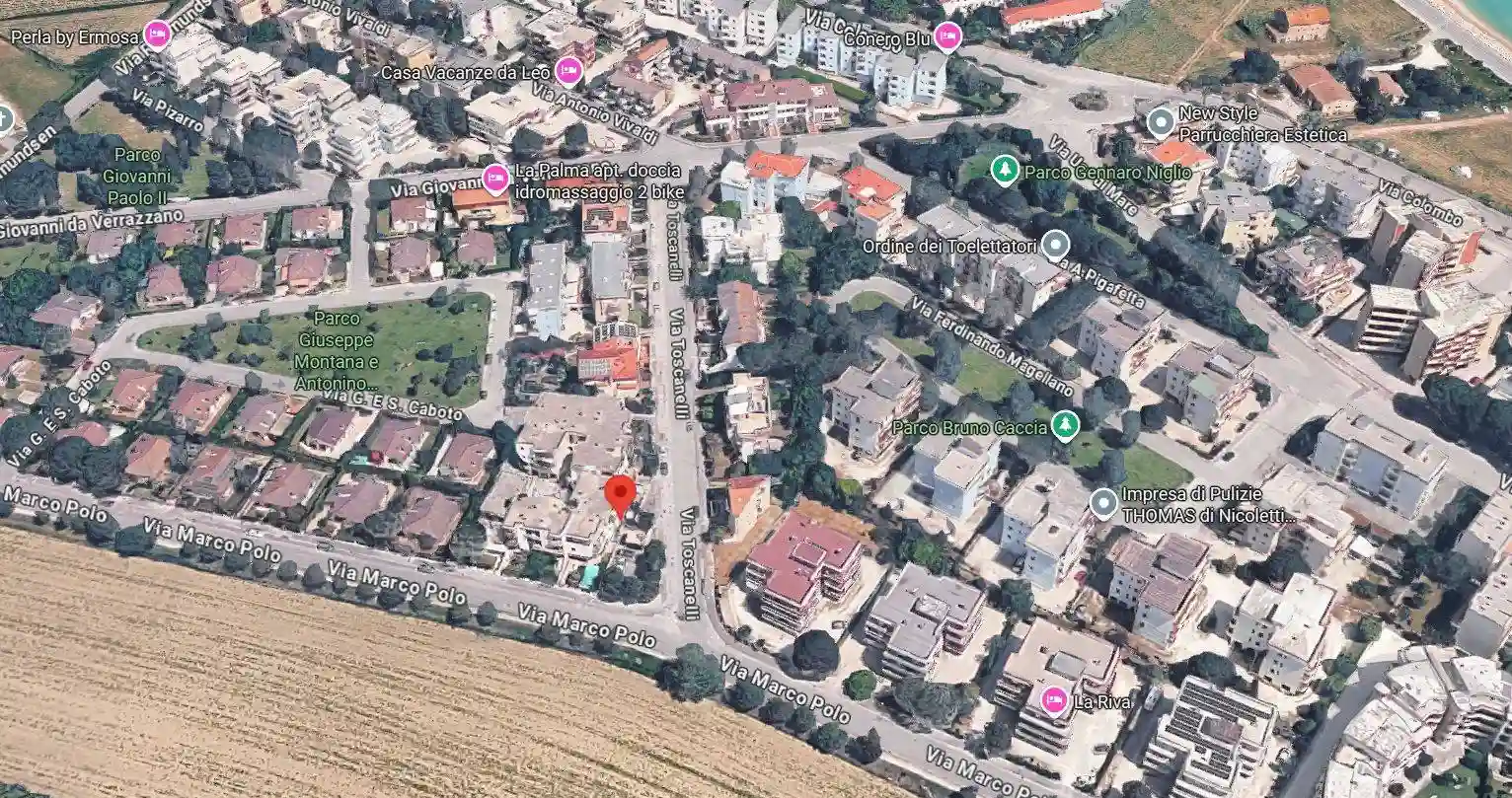Select the Parco Bruno Caccia park marker
The width and height of the screenshot is (1512, 798).
click(x=1065, y=426)
